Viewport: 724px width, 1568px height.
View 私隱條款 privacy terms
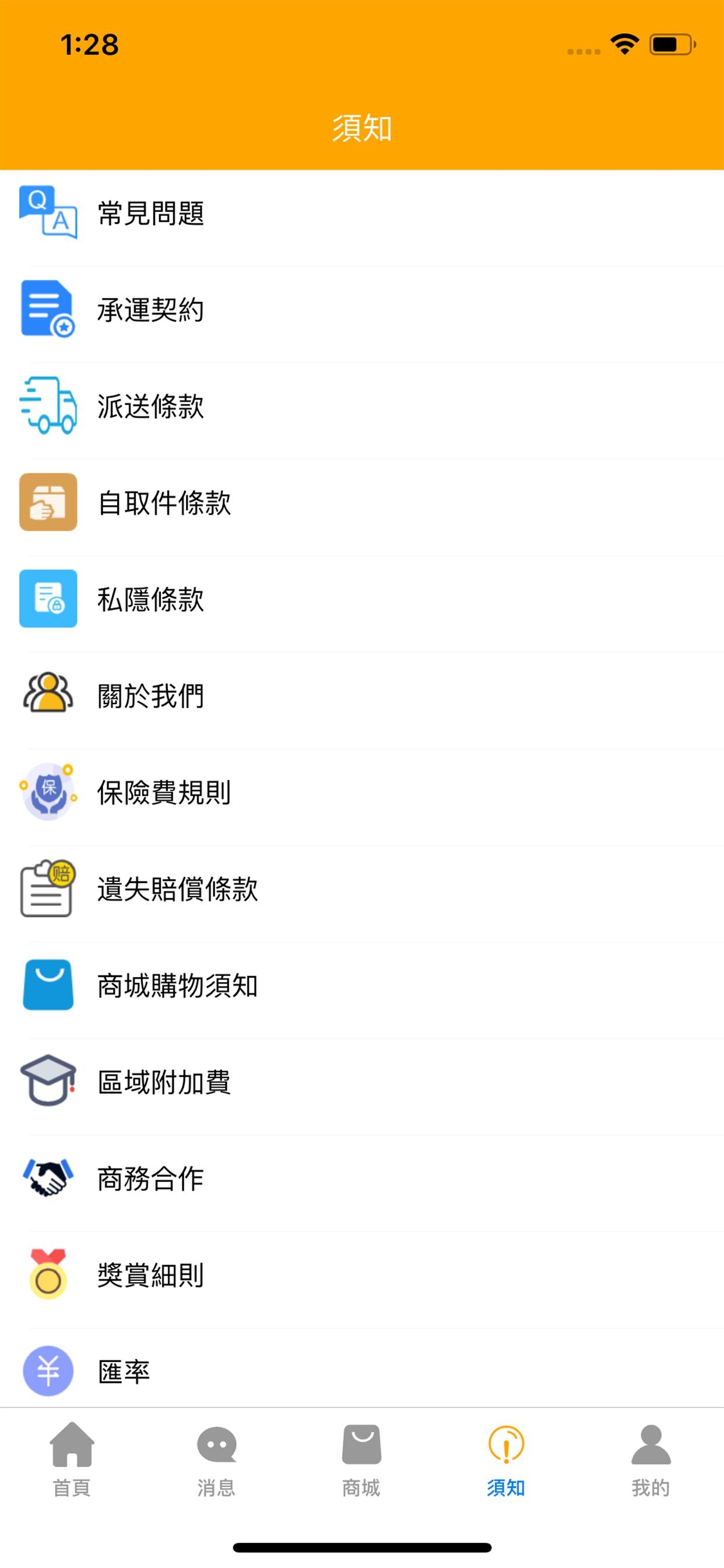click(362, 599)
